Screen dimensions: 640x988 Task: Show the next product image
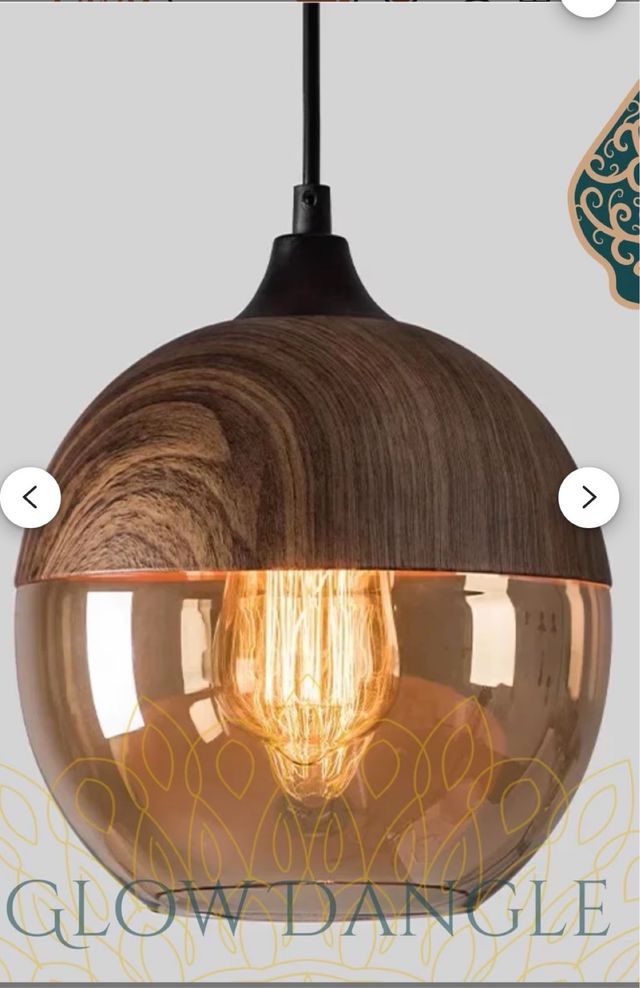588,497
